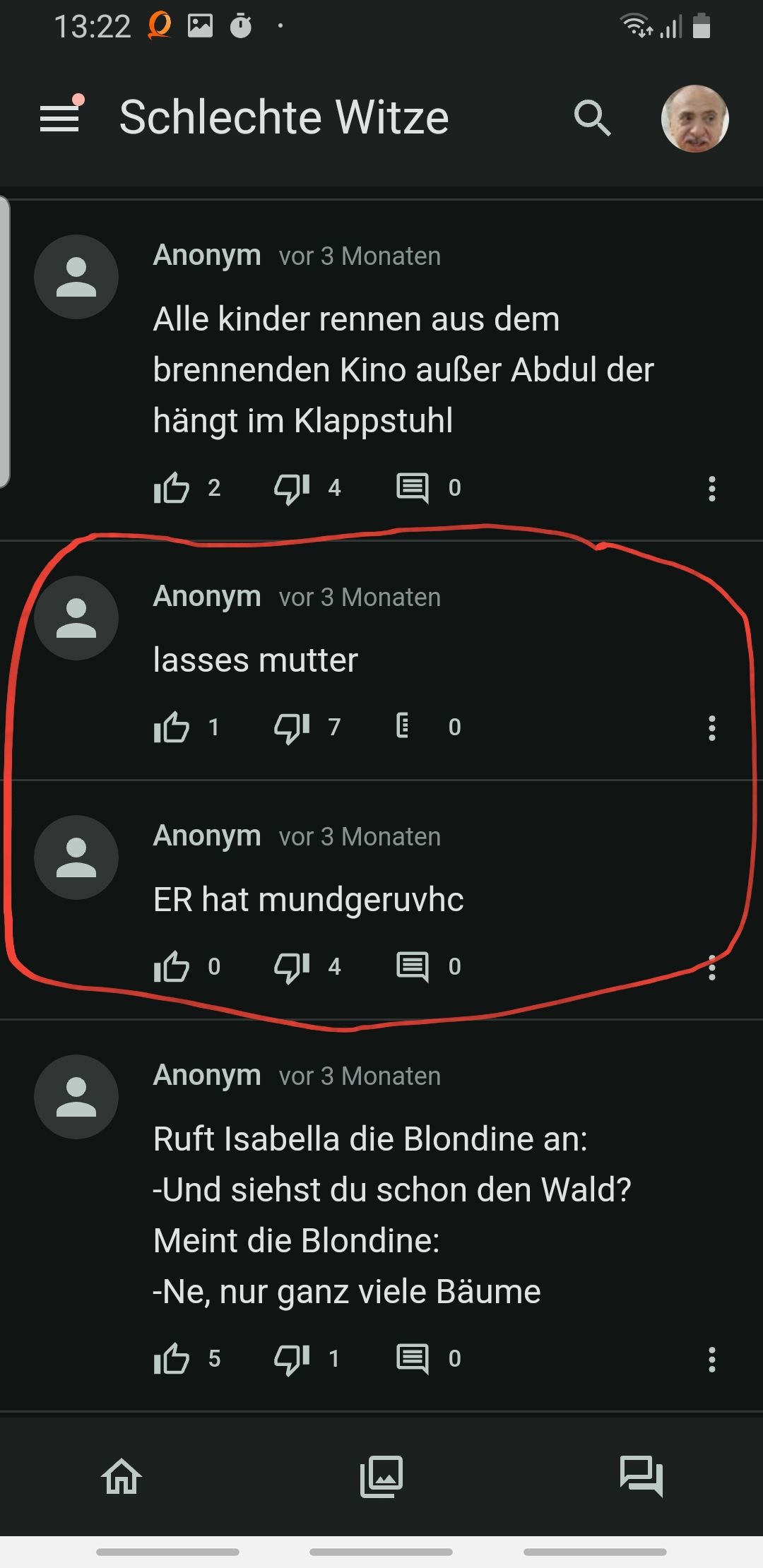Open comments on 'ER hat mundgeruvhc' post
Screen dimensions: 763x1568
tap(413, 967)
